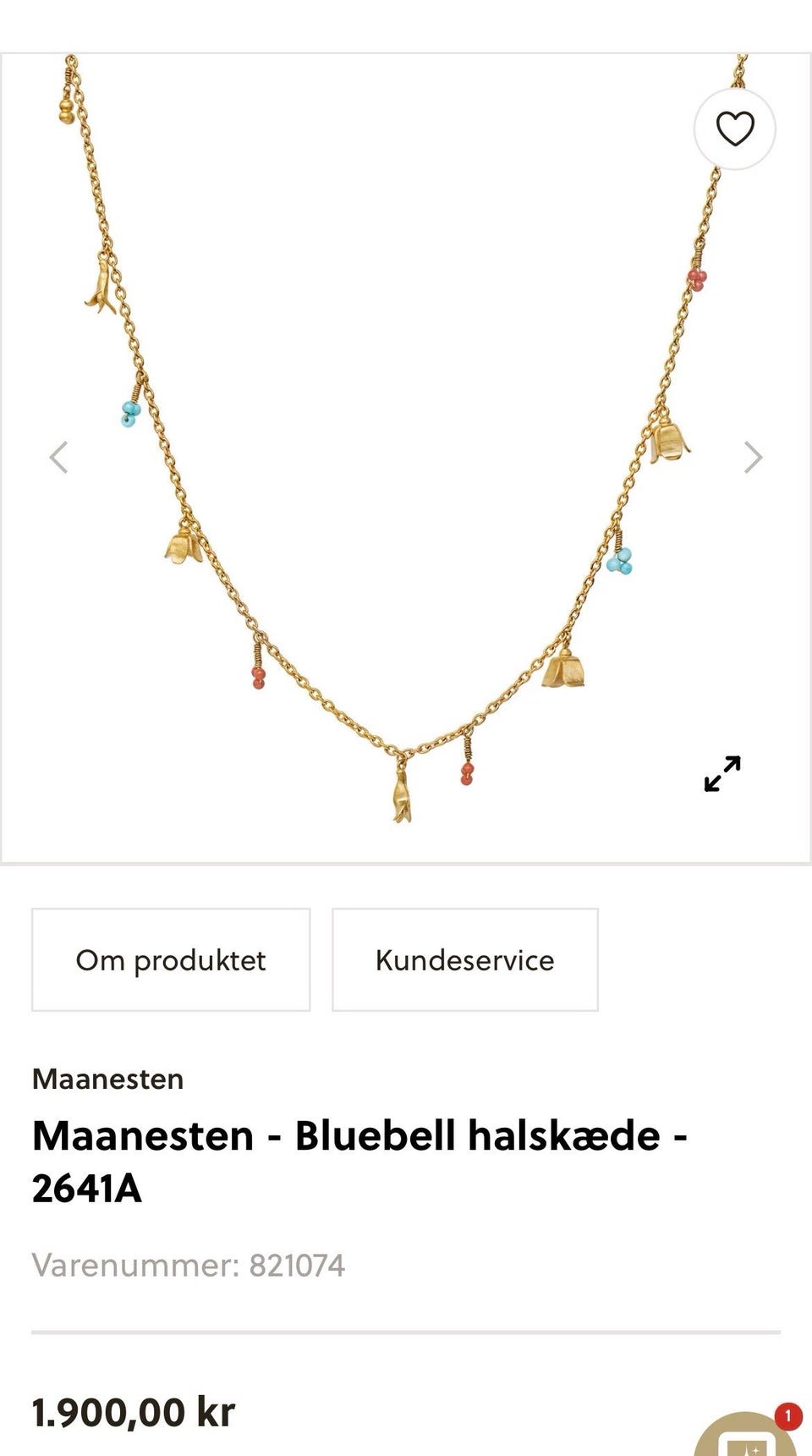Viewport: 812px width, 1456px height.
Task: Go back to the previous product image
Action: pyautogui.click(x=58, y=457)
